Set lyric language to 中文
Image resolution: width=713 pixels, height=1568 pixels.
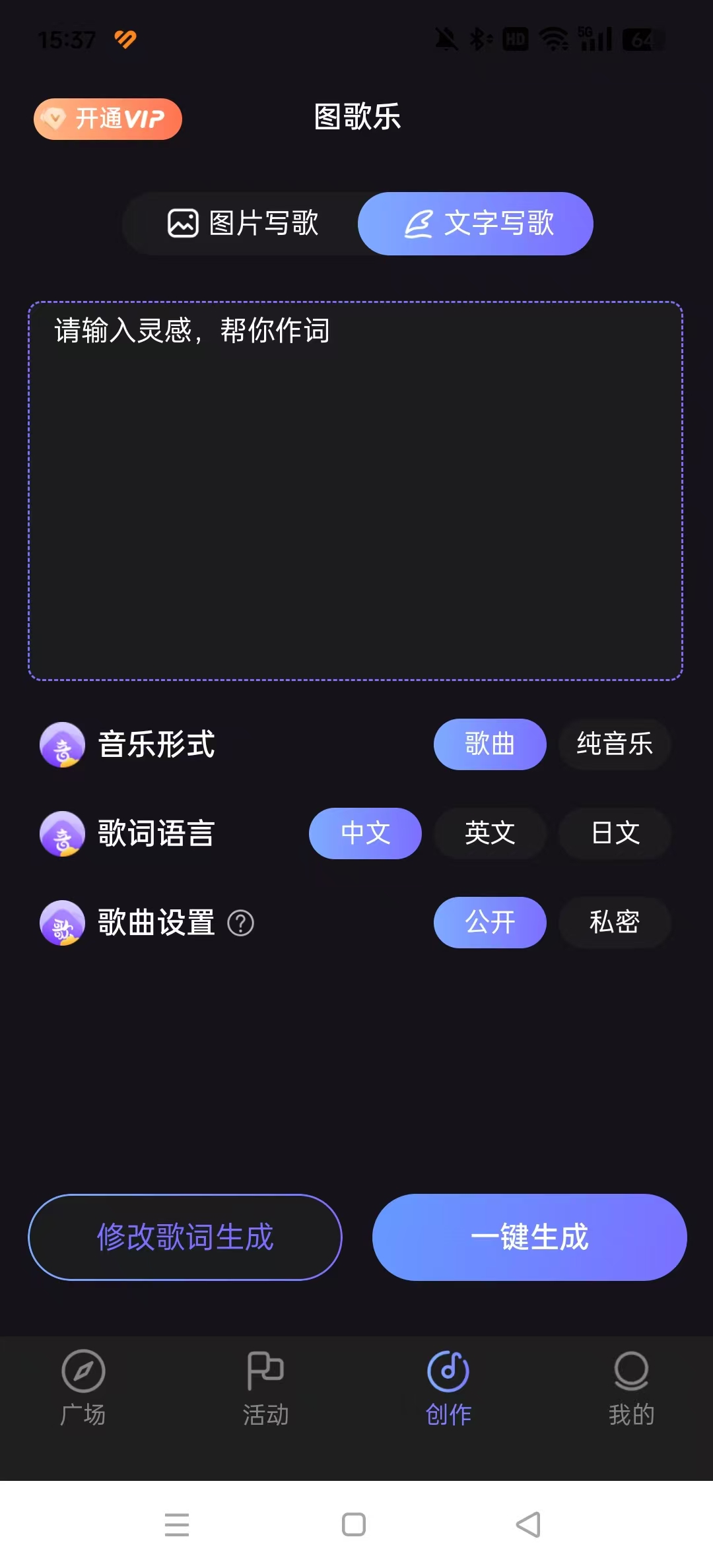point(365,833)
